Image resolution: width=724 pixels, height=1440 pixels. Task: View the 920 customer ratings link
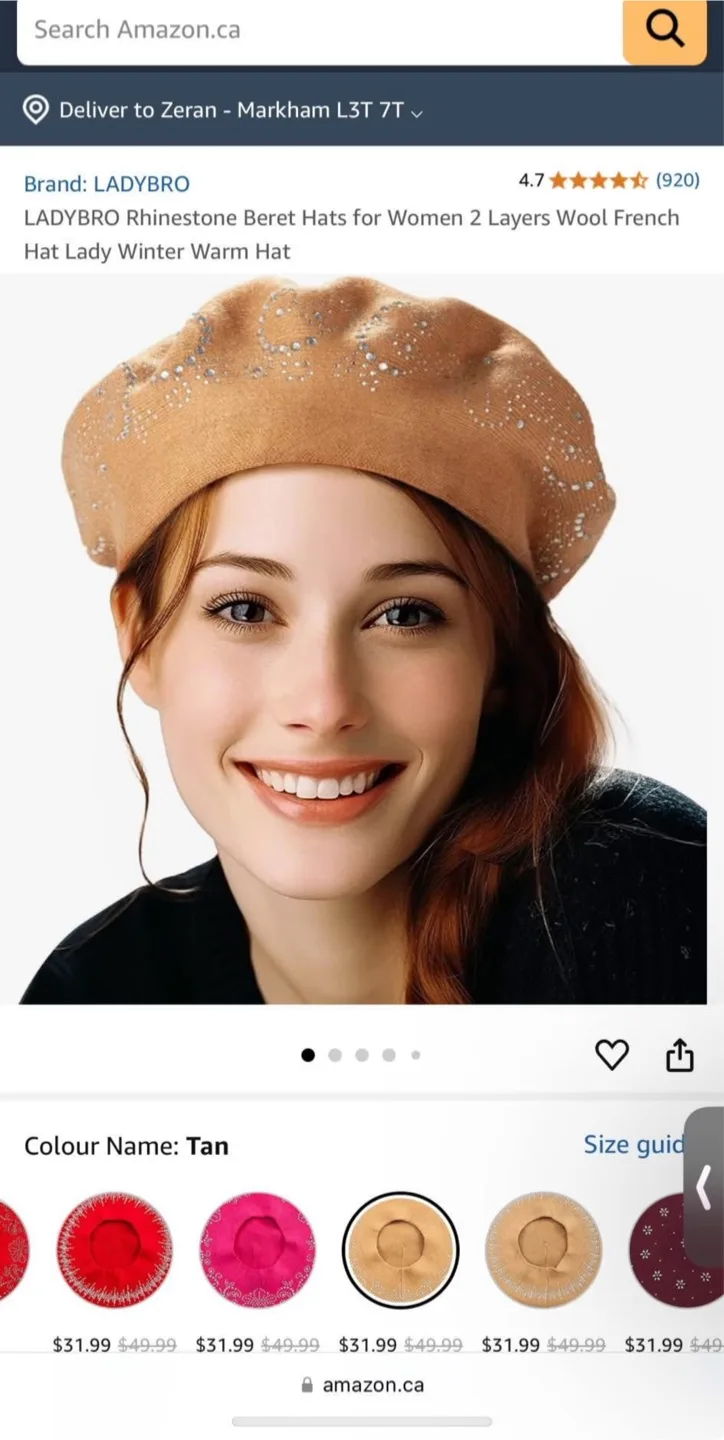pos(677,181)
